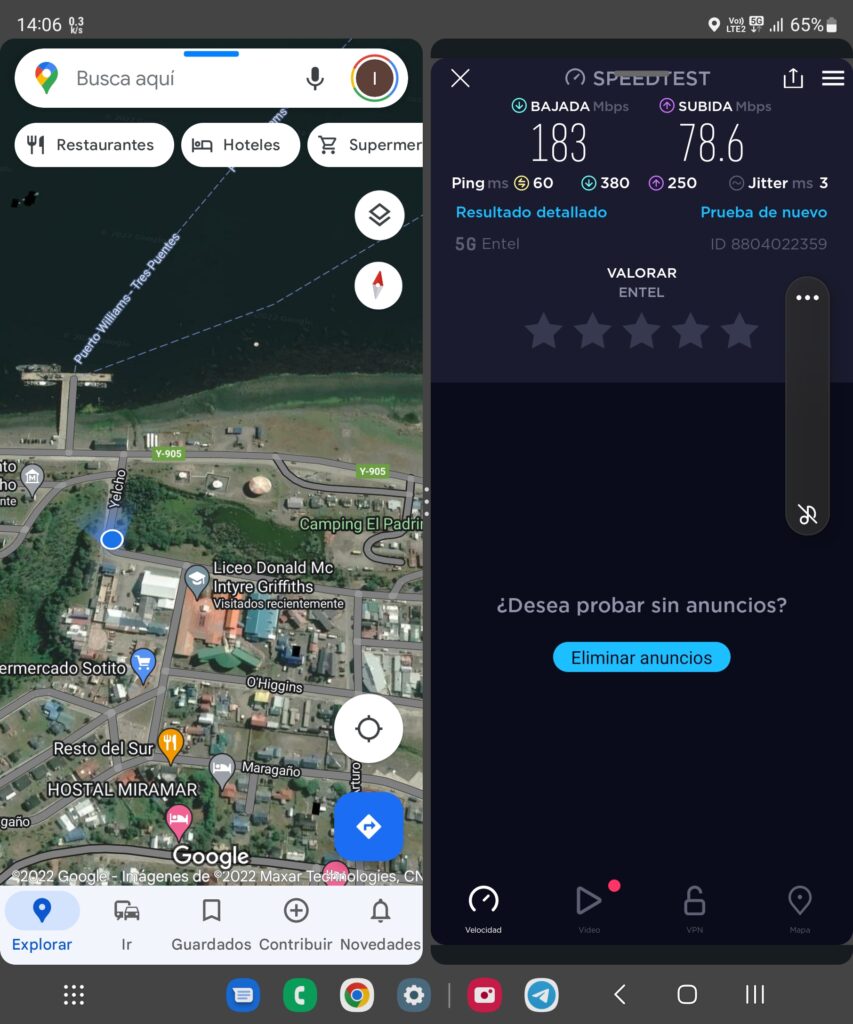853x1024 pixels.
Task: Select the Hoteles filter chip
Action: pyautogui.click(x=240, y=145)
